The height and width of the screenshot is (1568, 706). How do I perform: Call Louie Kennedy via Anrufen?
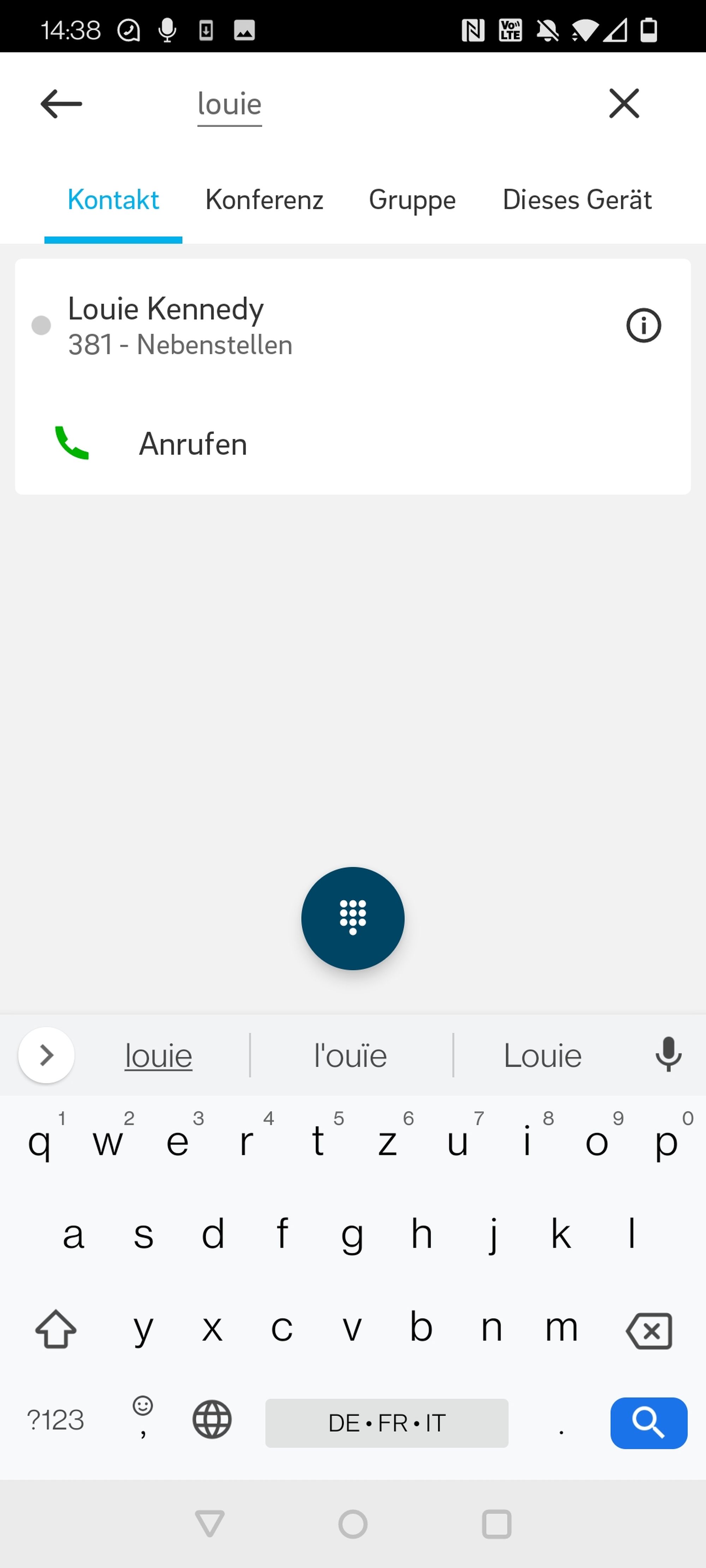pyautogui.click(x=192, y=444)
